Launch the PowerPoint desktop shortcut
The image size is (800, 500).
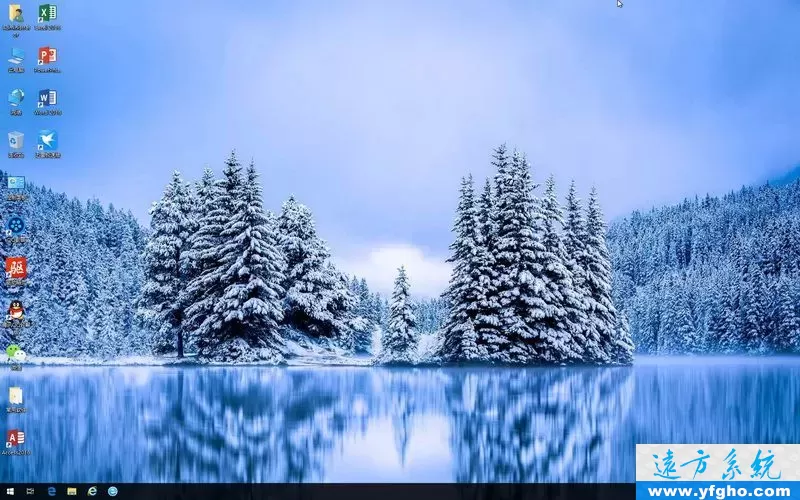pyautogui.click(x=47, y=56)
